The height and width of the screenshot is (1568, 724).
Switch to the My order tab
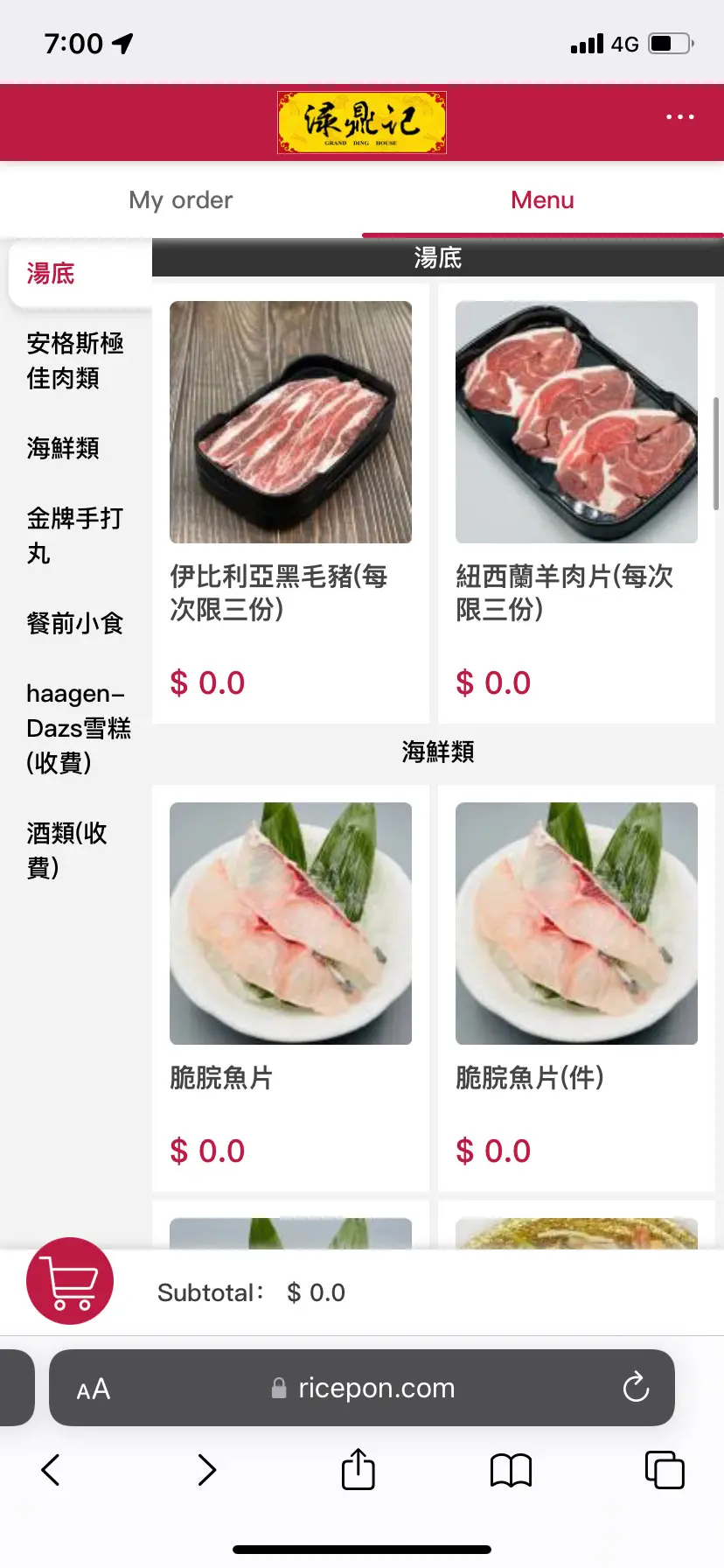pyautogui.click(x=181, y=200)
